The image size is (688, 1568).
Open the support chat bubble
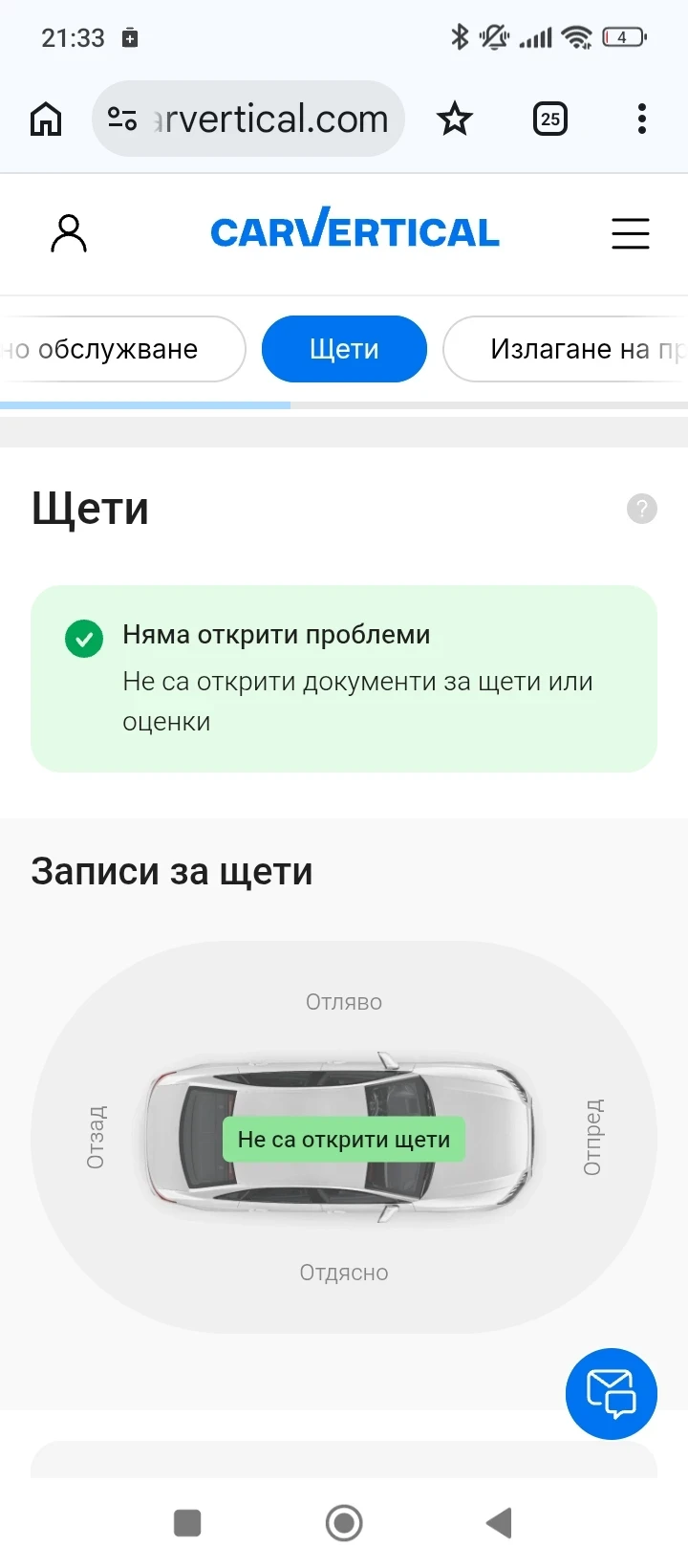tap(611, 1393)
